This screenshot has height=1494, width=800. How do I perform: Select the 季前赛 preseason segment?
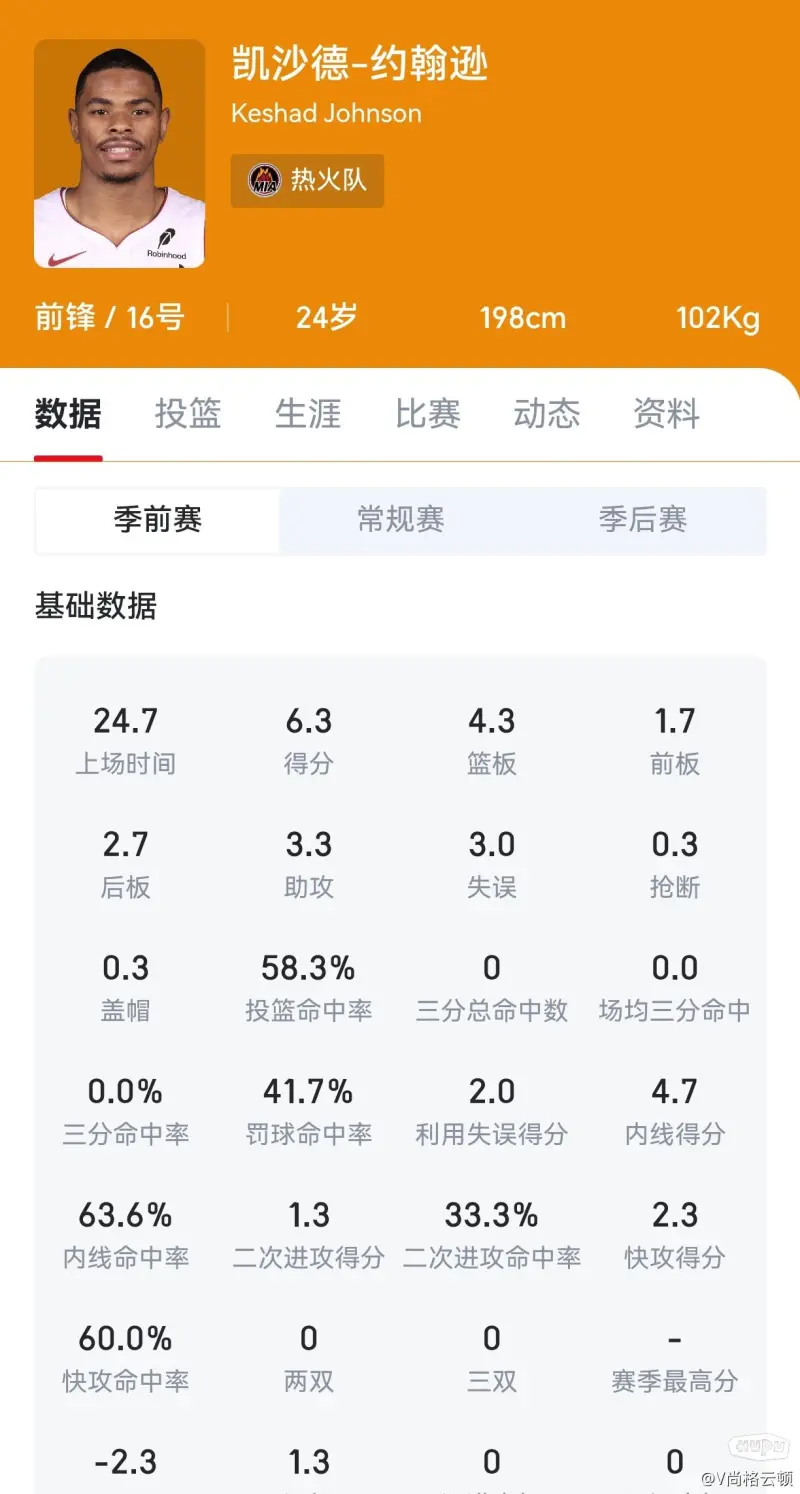(158, 520)
